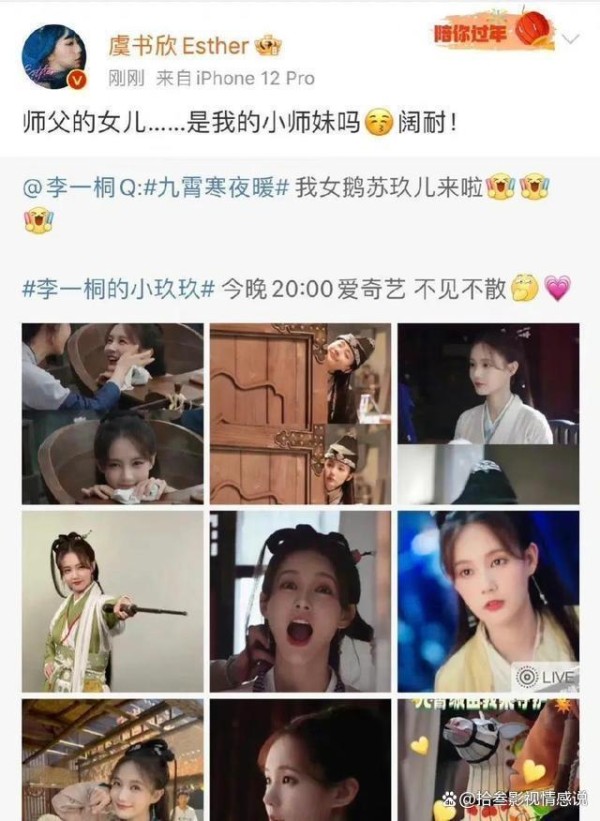This screenshot has height=821, width=600.
Task: Expand the post options chevron
Action: click(571, 39)
